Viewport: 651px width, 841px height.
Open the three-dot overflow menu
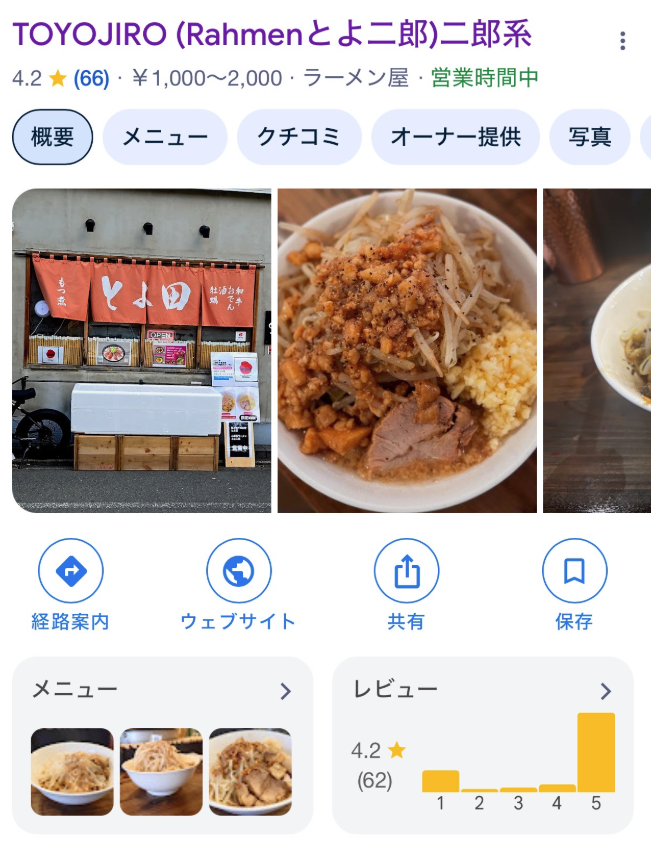(x=622, y=41)
